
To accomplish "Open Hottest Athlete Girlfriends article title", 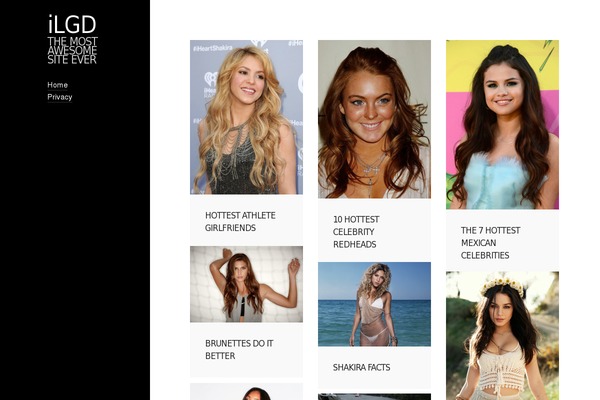I will click(x=240, y=221).
